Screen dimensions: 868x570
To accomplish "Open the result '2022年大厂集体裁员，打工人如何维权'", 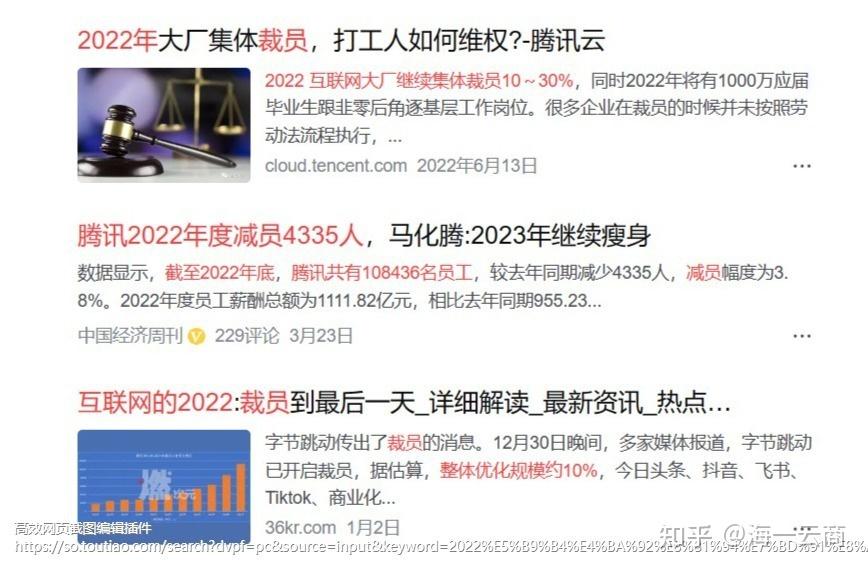I will click(x=341, y=41).
